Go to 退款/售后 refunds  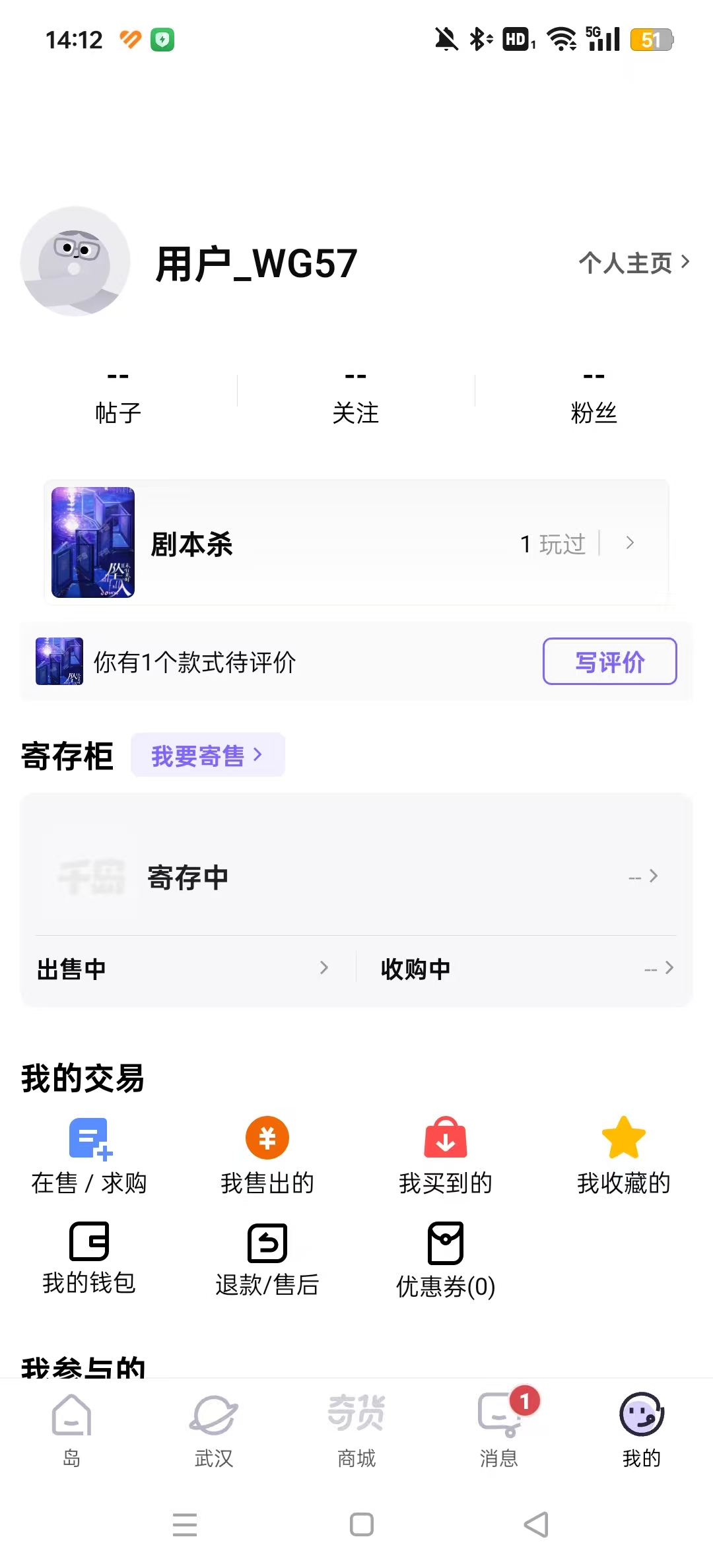point(267,1258)
